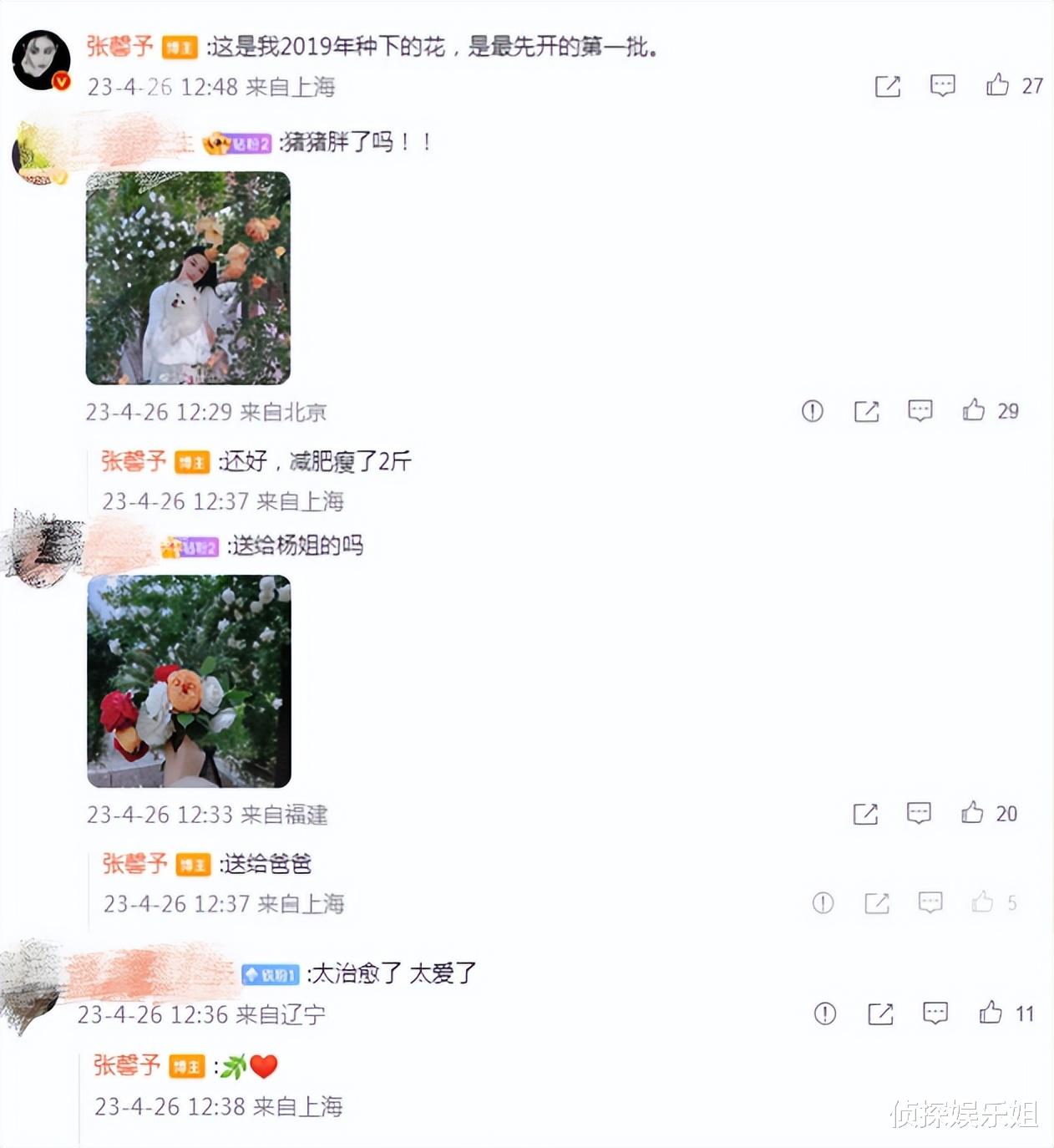
Task: Click the share icon next to the 送给爸爸 reply
Action: click(x=876, y=902)
